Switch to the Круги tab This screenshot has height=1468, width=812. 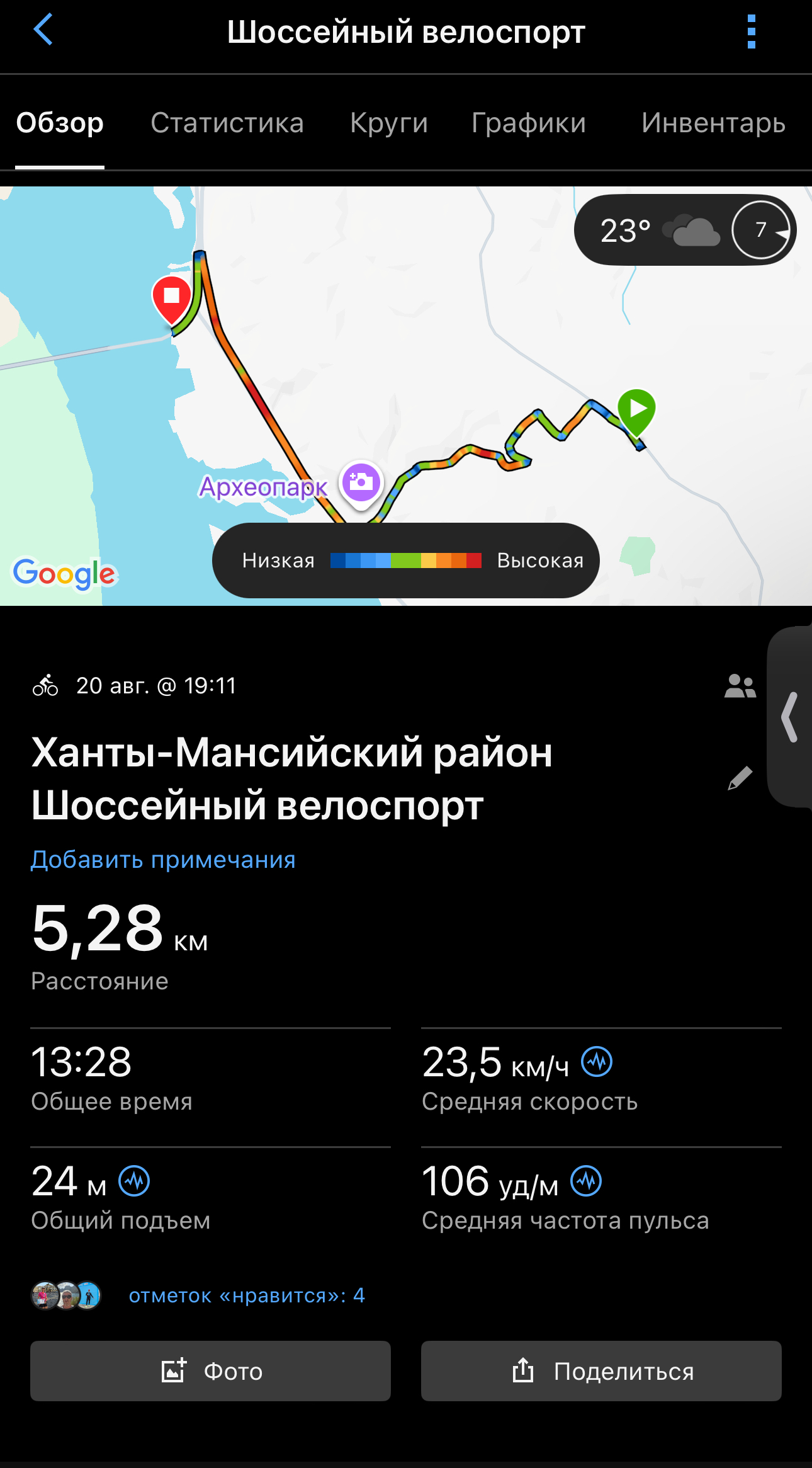point(389,123)
